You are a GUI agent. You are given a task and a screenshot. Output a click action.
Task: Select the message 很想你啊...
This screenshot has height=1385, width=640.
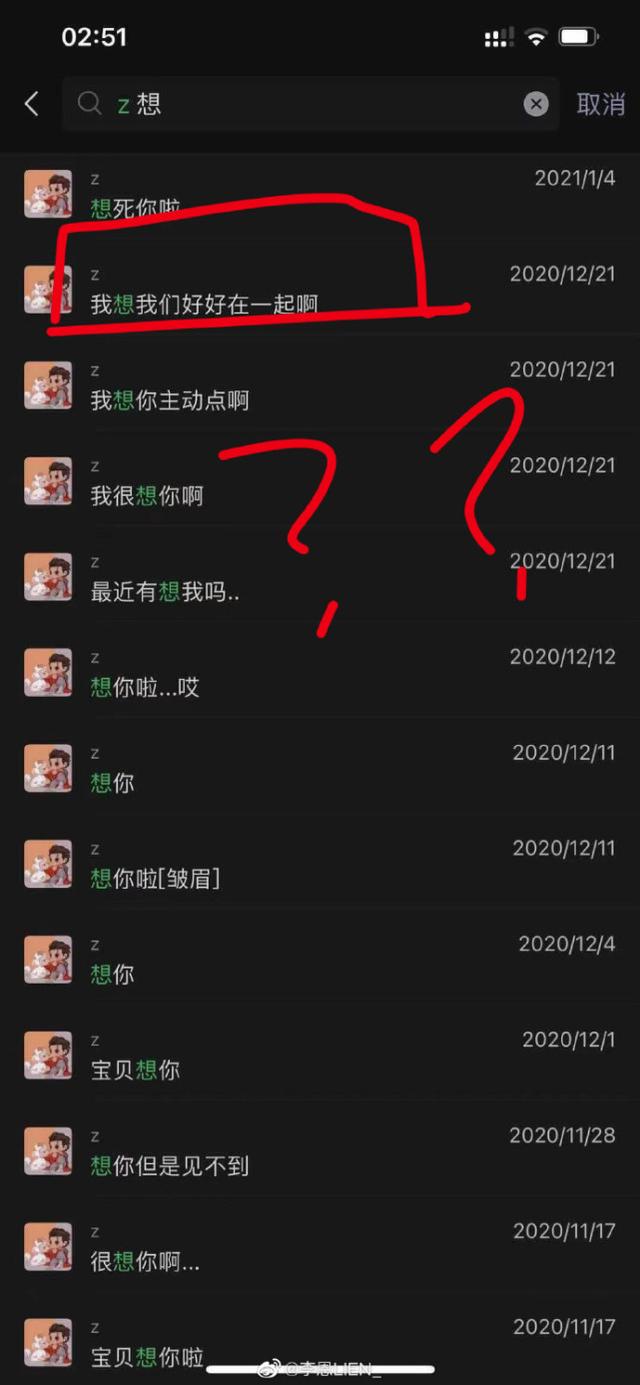point(320,1247)
